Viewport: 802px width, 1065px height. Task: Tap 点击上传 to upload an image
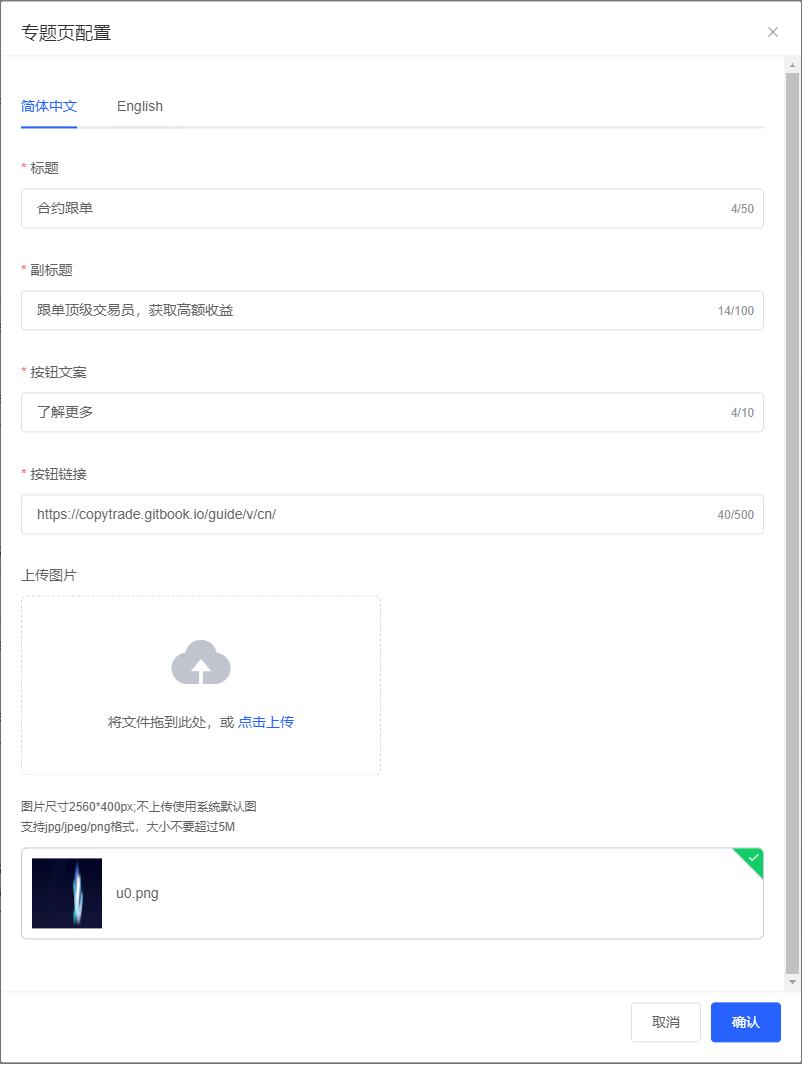(x=266, y=722)
